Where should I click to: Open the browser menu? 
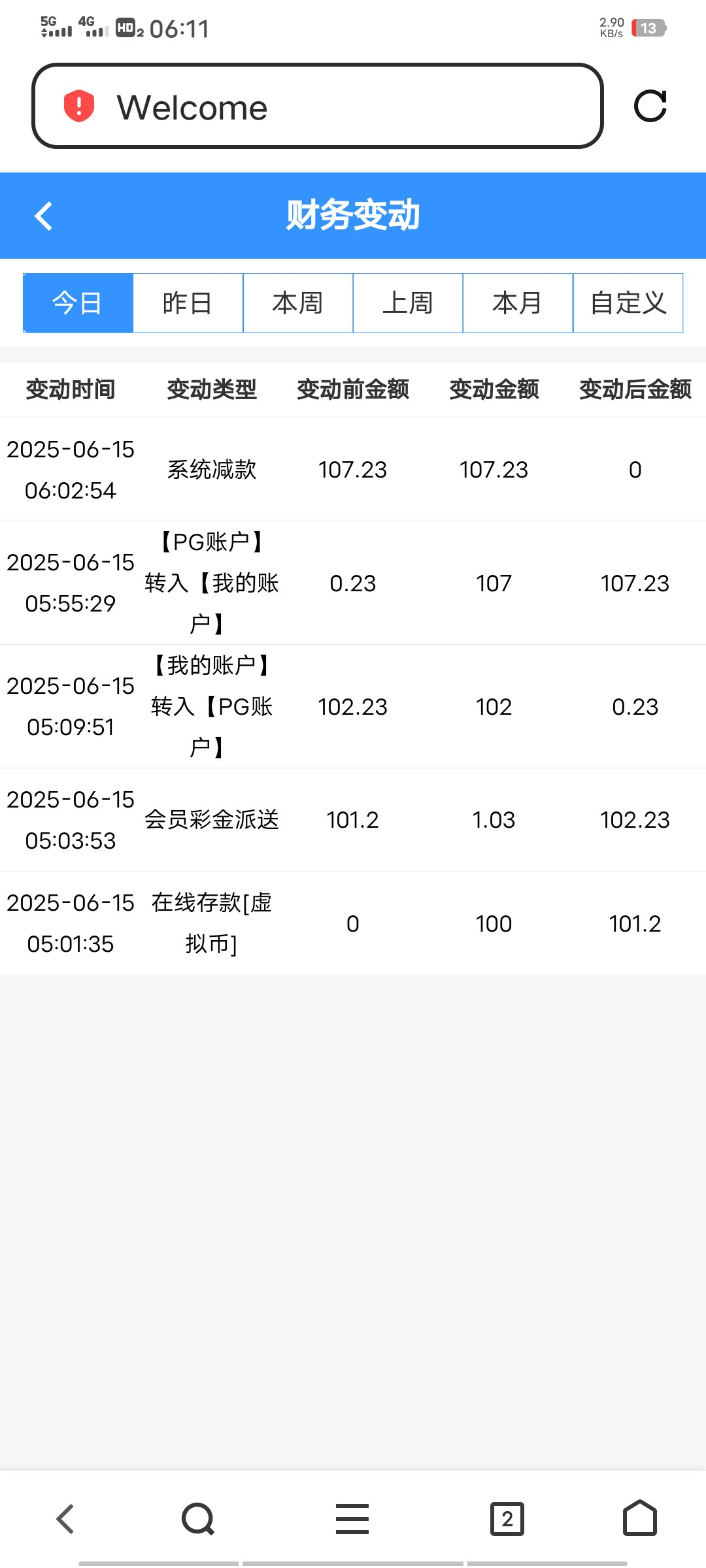coord(352,1518)
